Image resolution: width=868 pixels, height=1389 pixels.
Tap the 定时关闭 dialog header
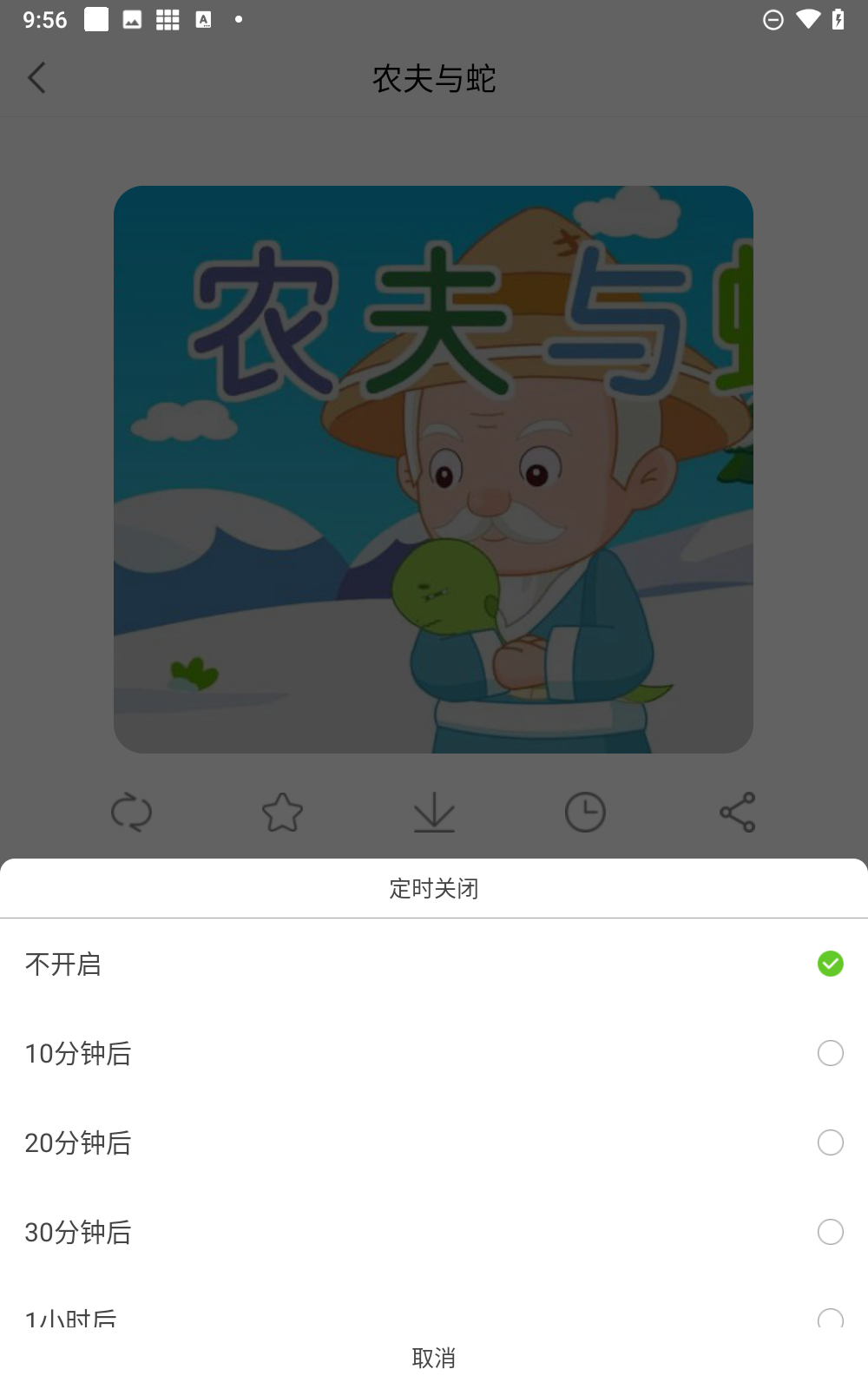(x=435, y=887)
